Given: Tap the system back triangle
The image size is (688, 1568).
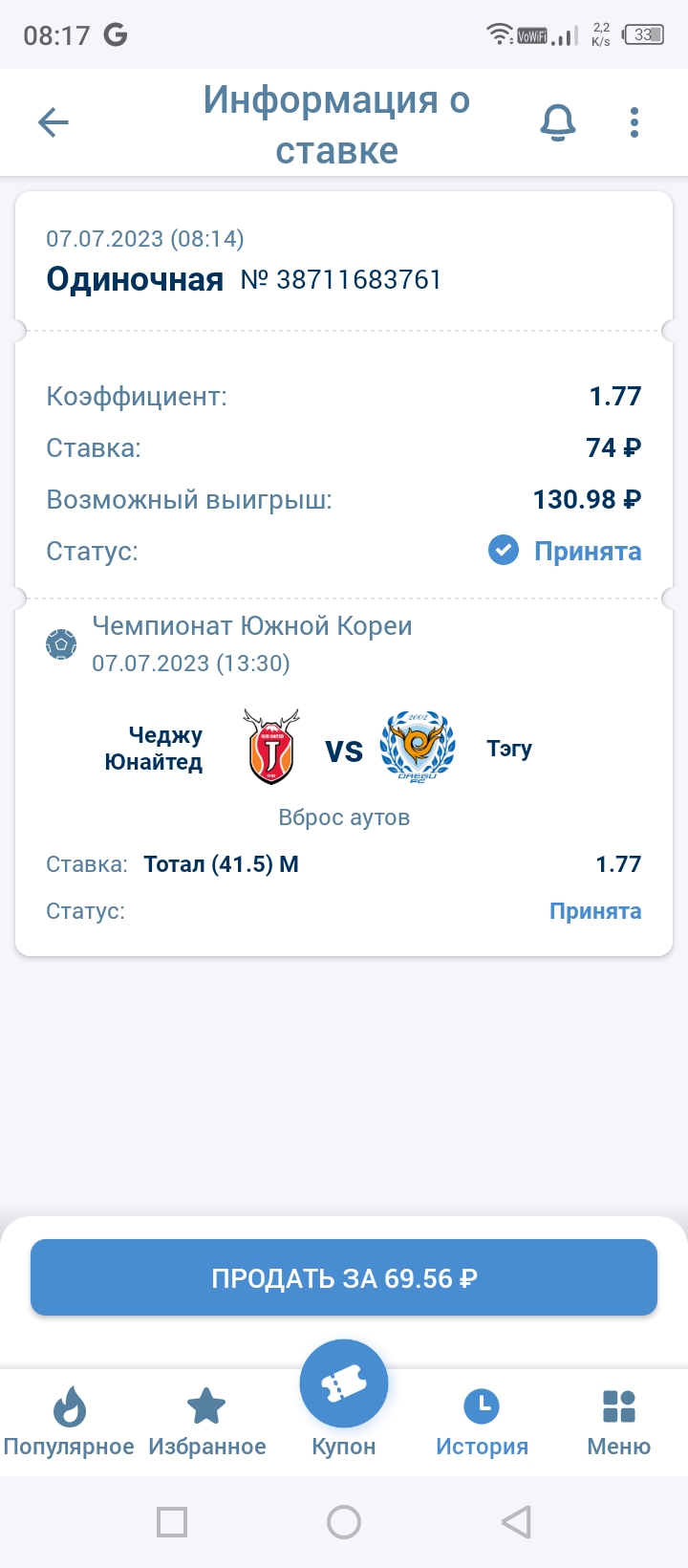Looking at the screenshot, I should pyautogui.click(x=516, y=1521).
